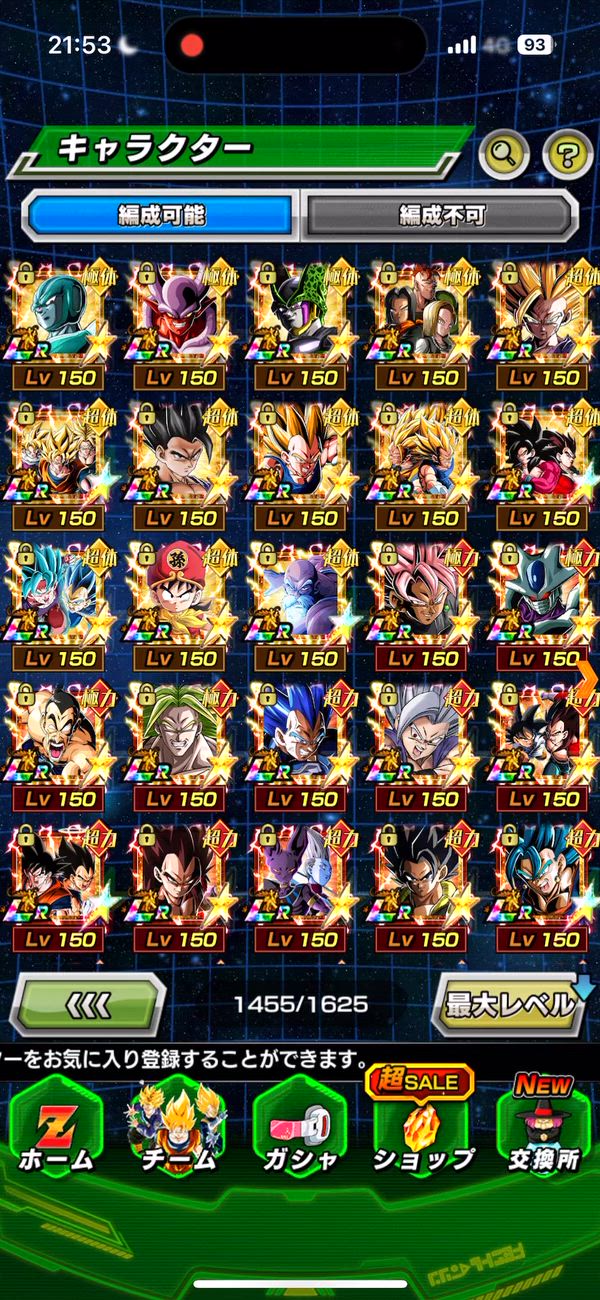The image size is (600, 1300).
Task: Go to the next page with orange arrow
Action: pos(587,676)
